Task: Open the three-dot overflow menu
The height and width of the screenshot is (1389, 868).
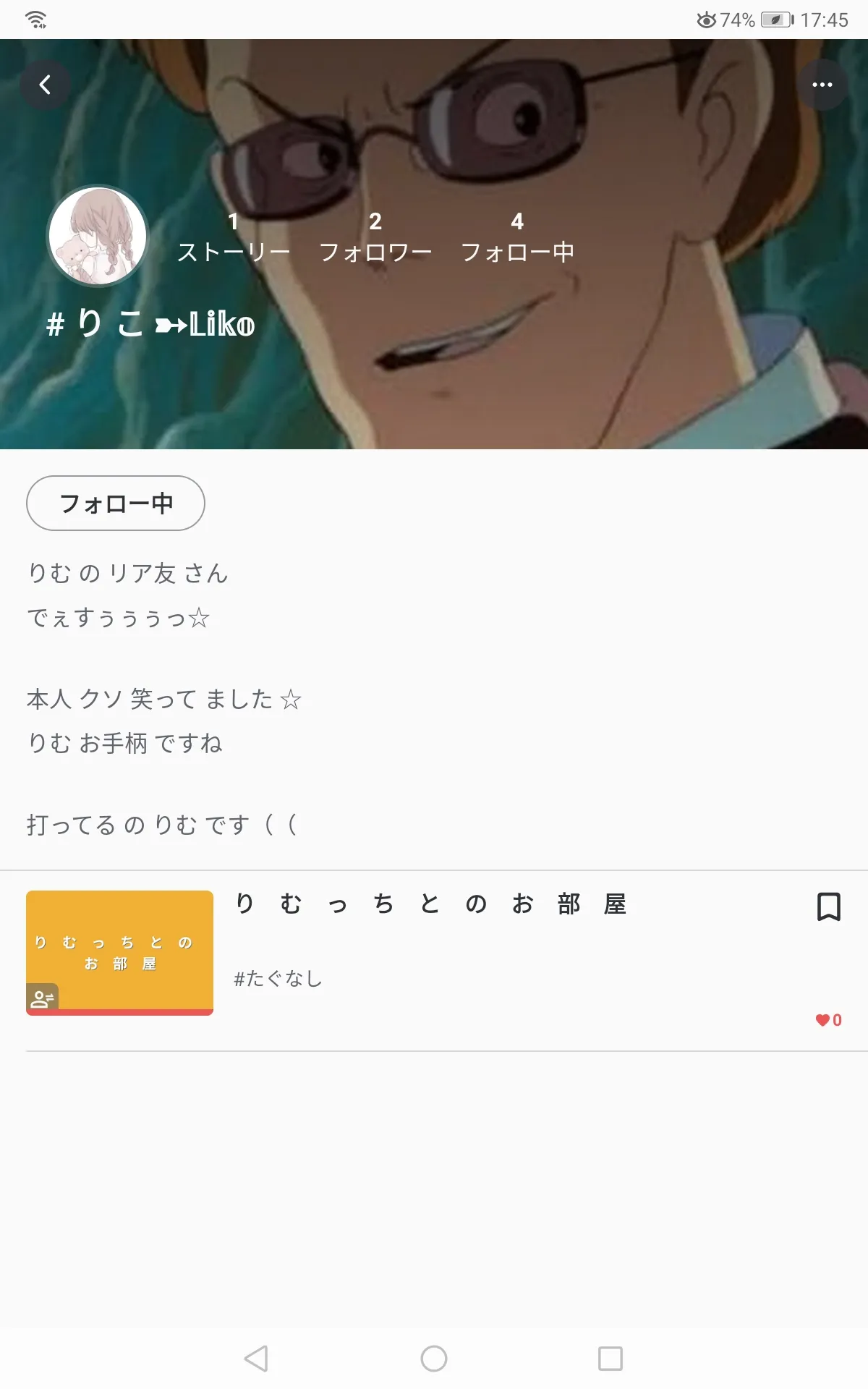Action: [822, 85]
